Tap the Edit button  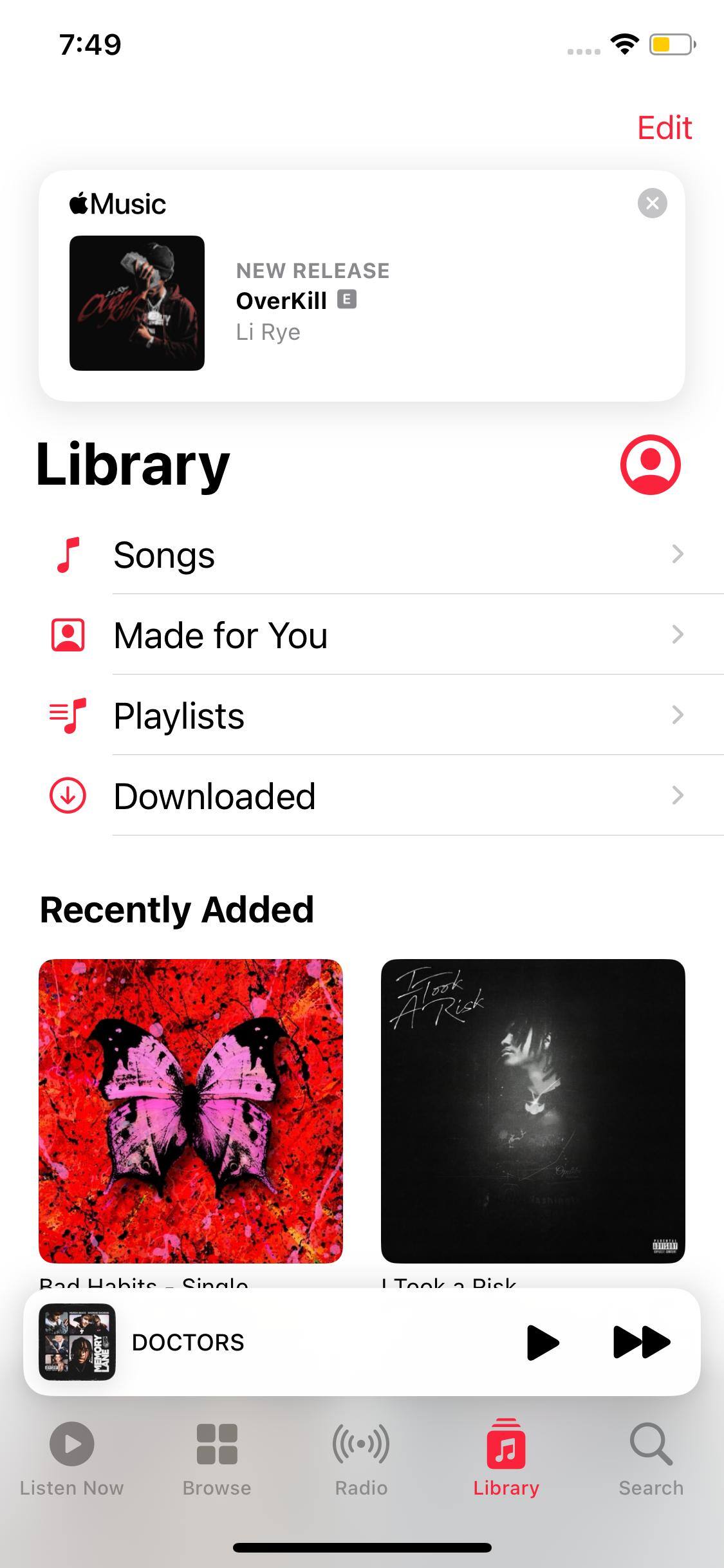664,128
